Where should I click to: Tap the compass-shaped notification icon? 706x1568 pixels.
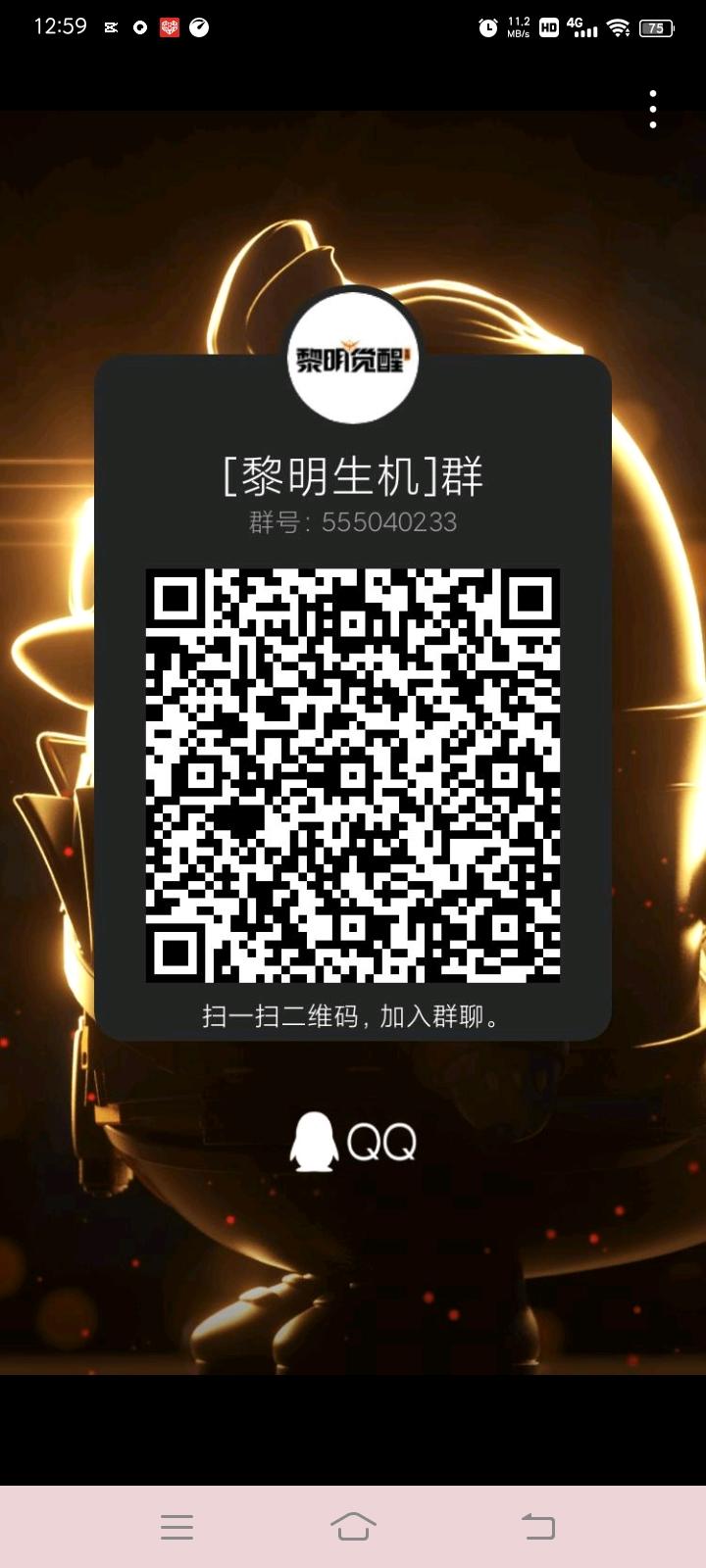[x=199, y=27]
